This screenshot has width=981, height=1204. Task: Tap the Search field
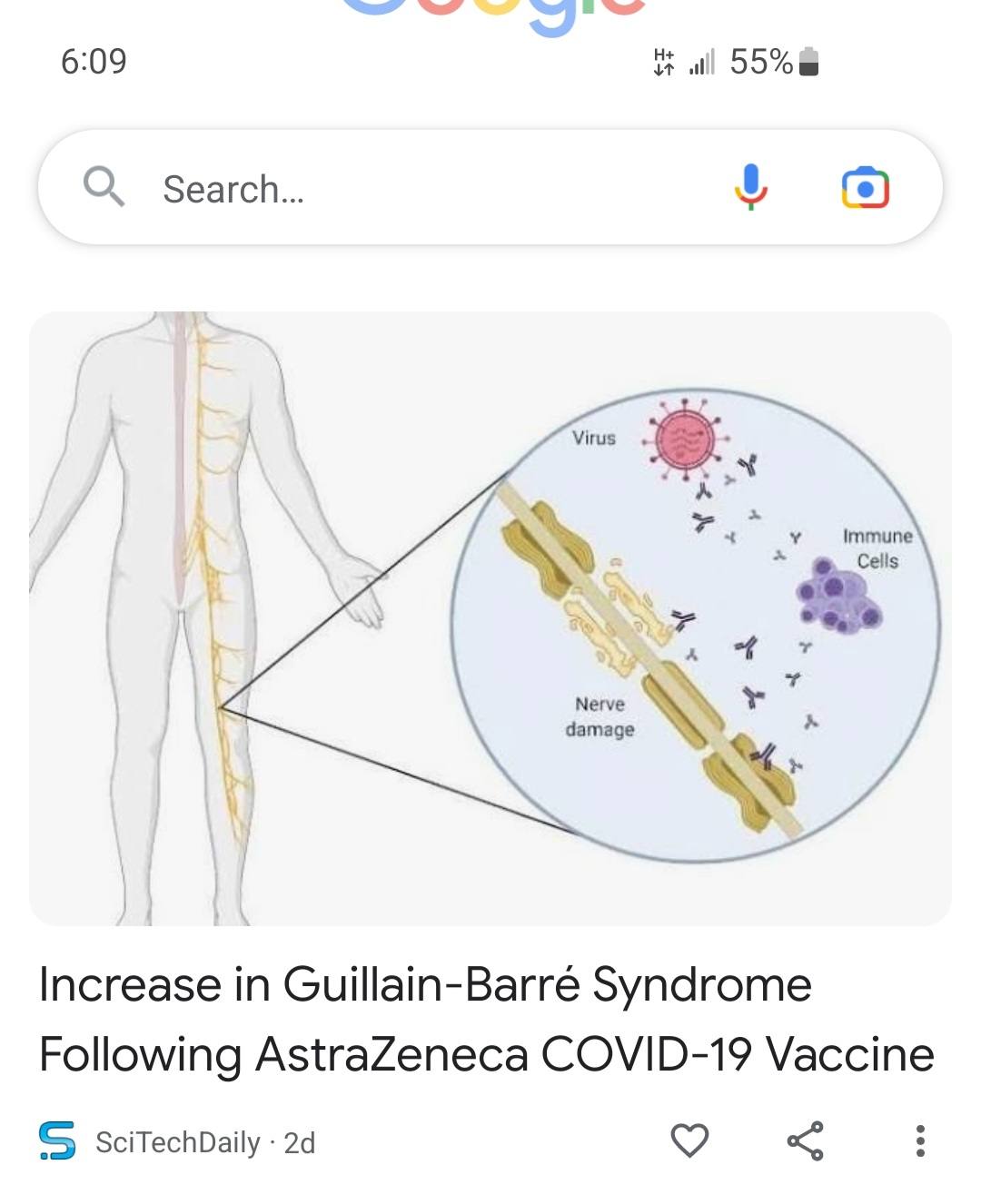click(x=409, y=189)
